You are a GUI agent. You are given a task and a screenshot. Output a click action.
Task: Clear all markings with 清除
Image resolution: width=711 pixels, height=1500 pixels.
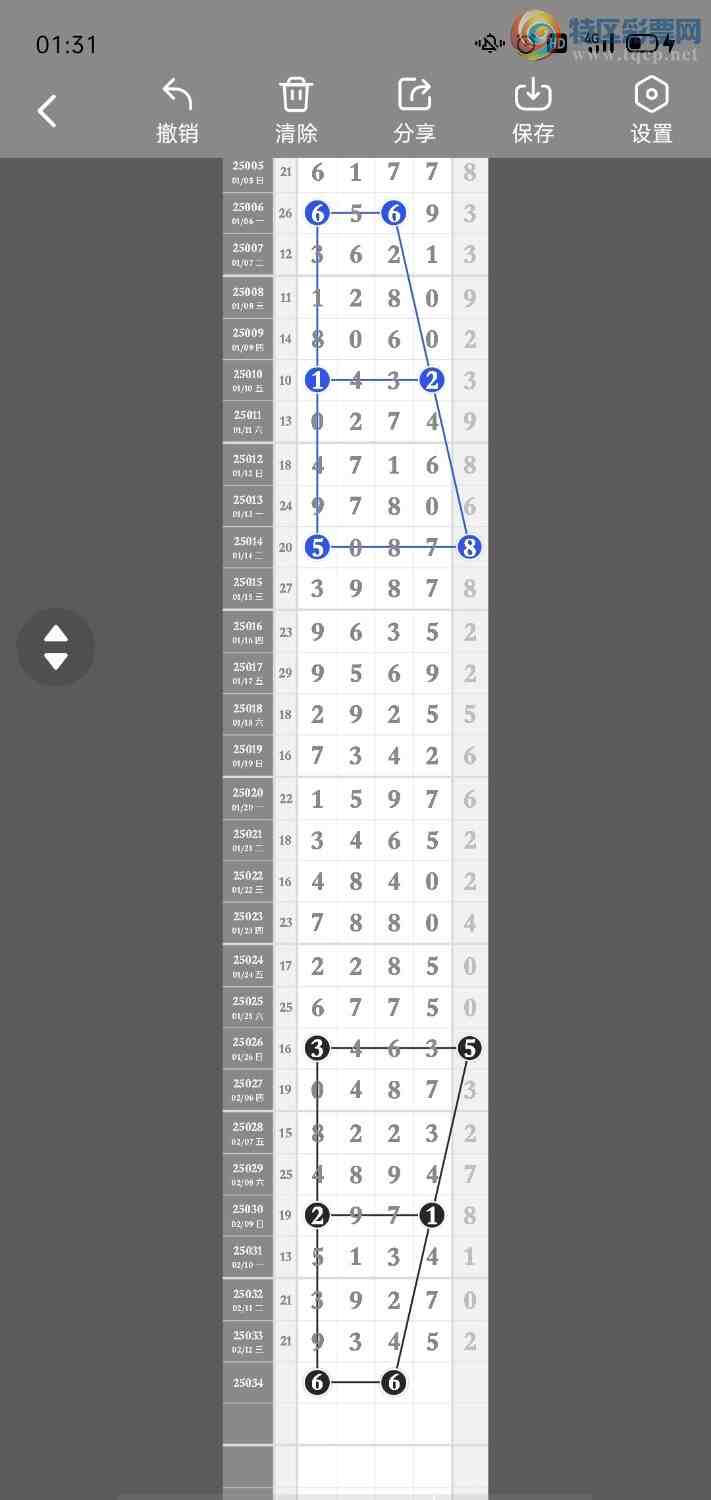click(x=296, y=110)
